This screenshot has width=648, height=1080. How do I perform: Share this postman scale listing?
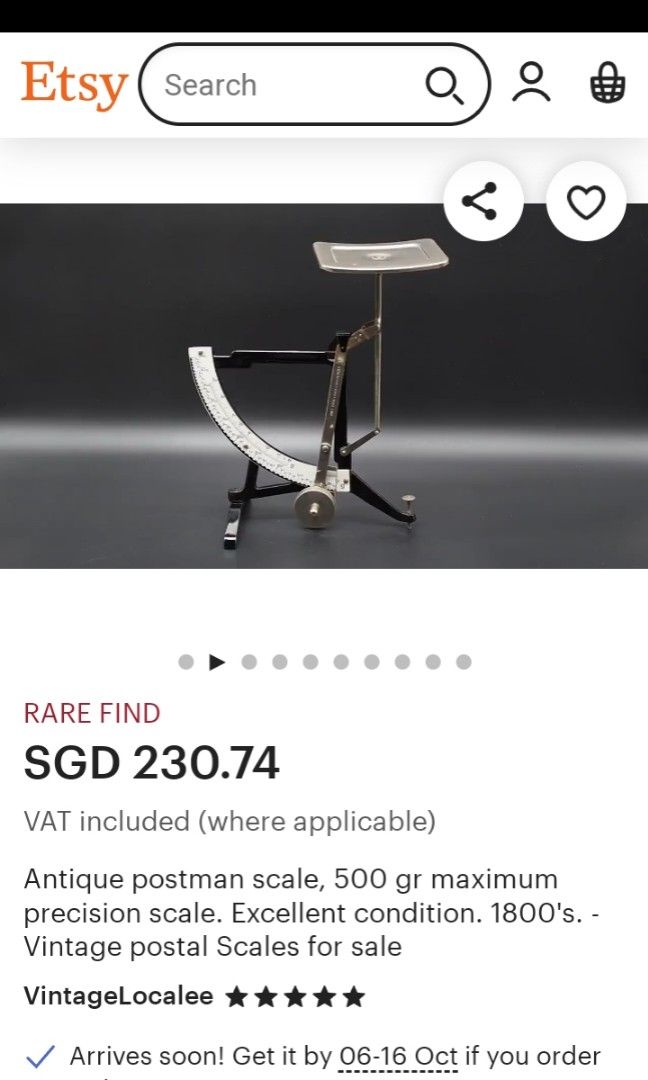(x=482, y=203)
